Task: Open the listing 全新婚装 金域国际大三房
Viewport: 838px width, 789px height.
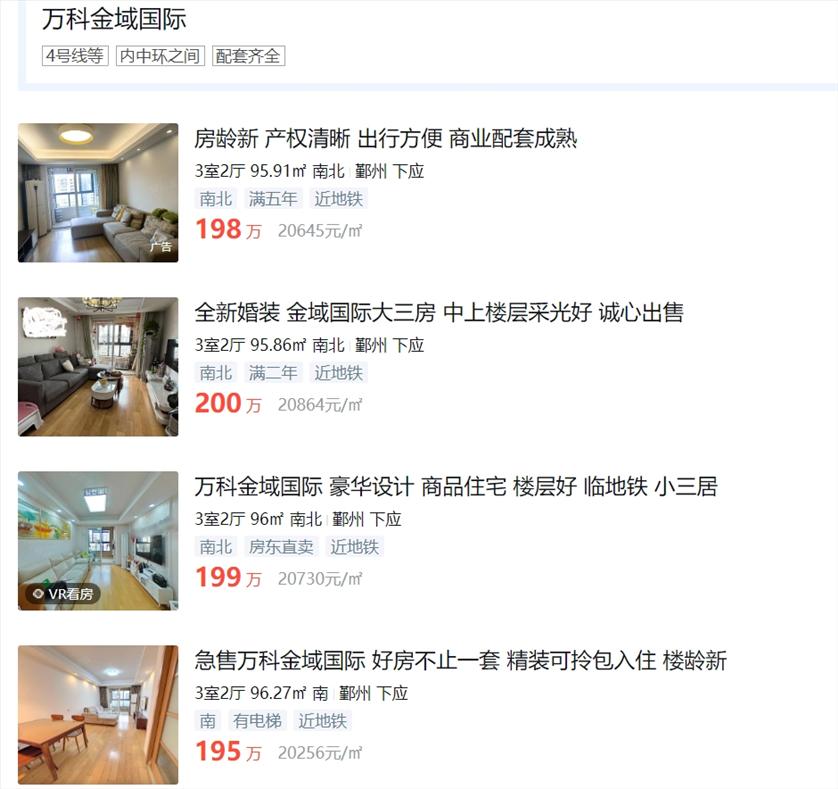Action: [x=438, y=313]
